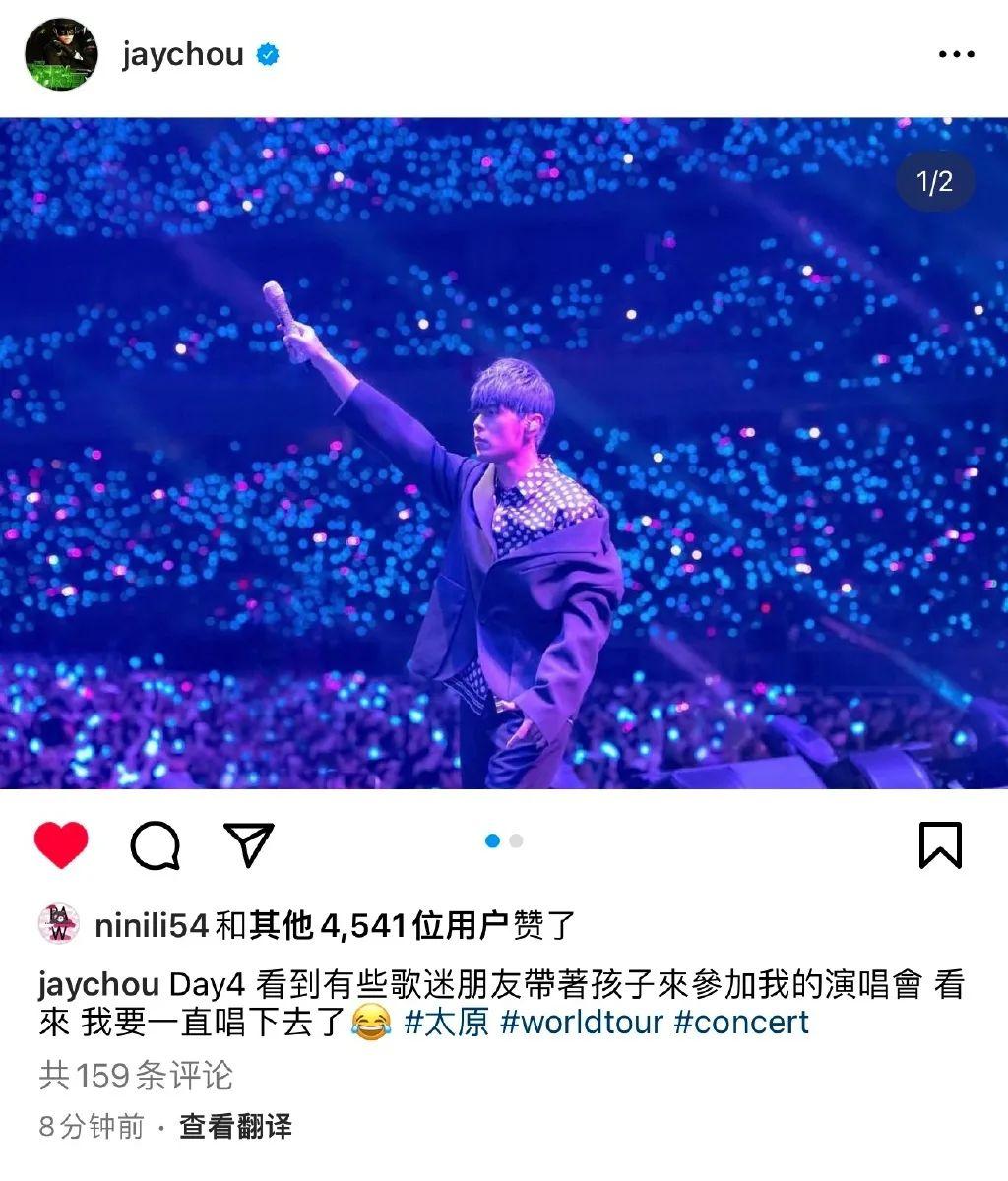The height and width of the screenshot is (1181, 1008).
Task: Open the #concert hashtag
Action: 740,1022
